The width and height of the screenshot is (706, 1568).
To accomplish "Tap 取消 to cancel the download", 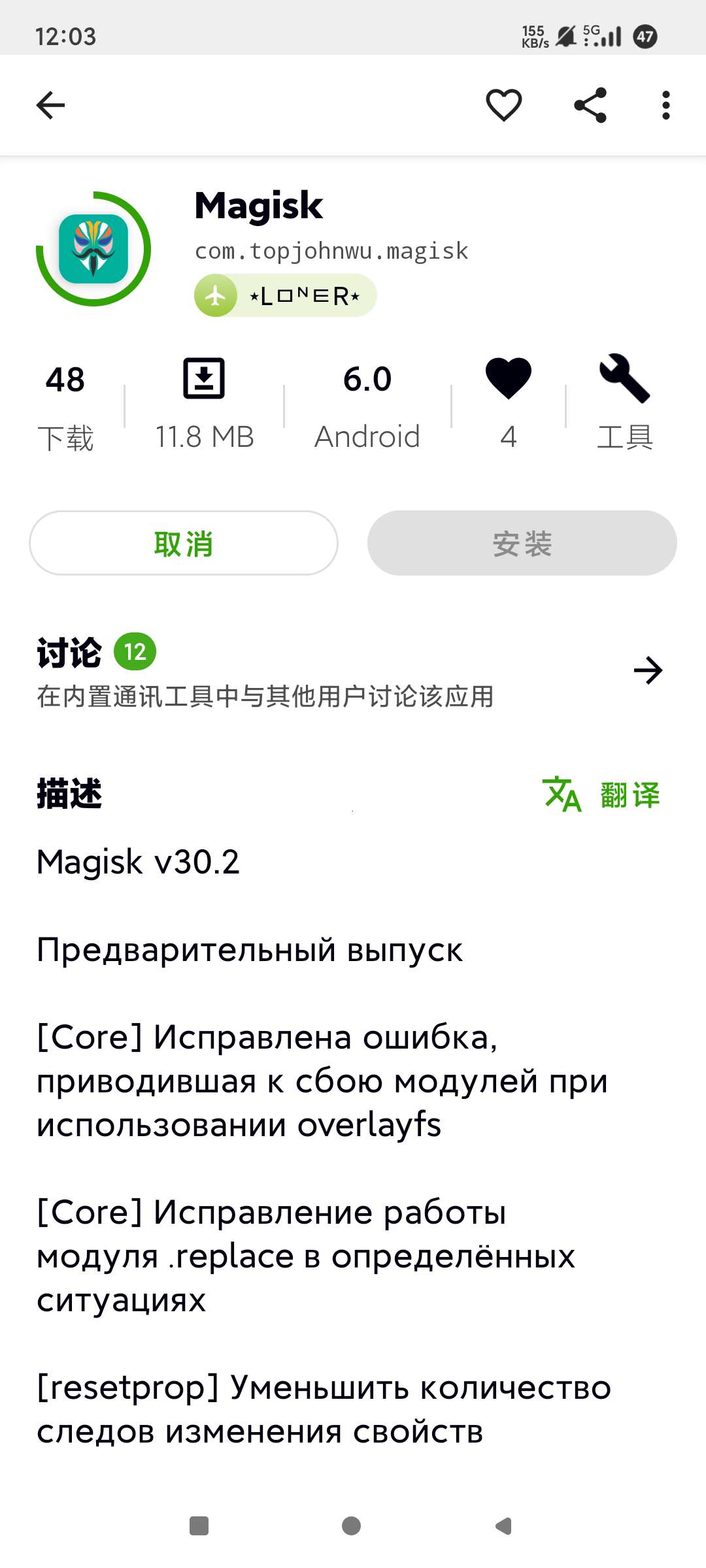I will pyautogui.click(x=184, y=543).
